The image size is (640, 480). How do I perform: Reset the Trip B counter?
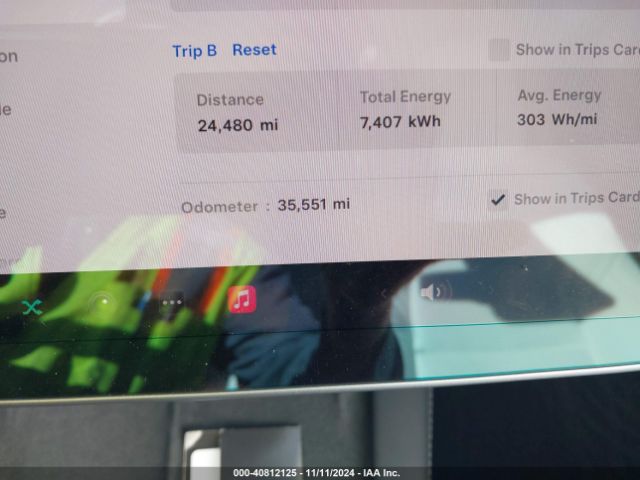tap(254, 50)
